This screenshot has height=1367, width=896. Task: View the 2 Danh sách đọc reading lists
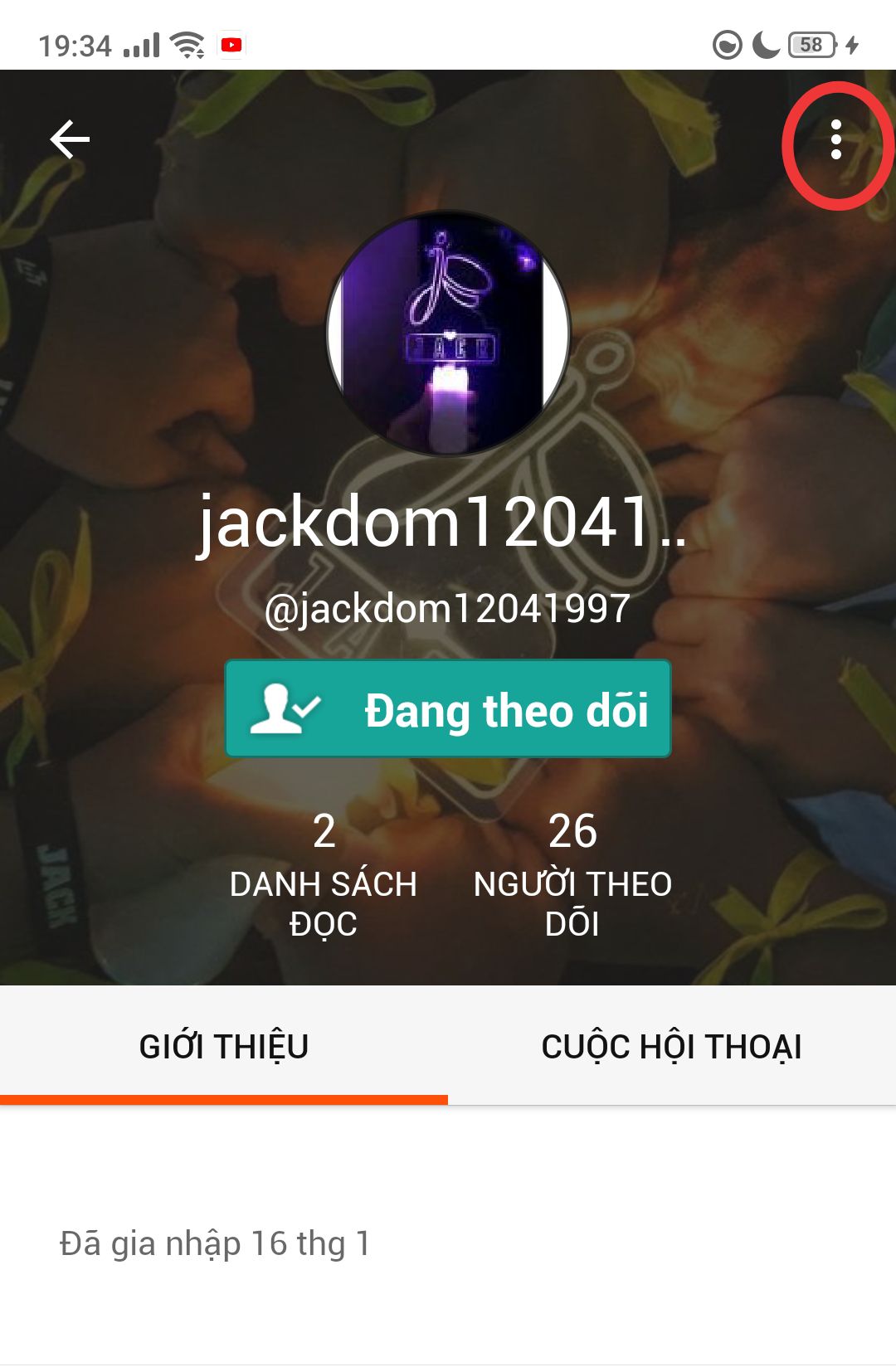[x=324, y=876]
